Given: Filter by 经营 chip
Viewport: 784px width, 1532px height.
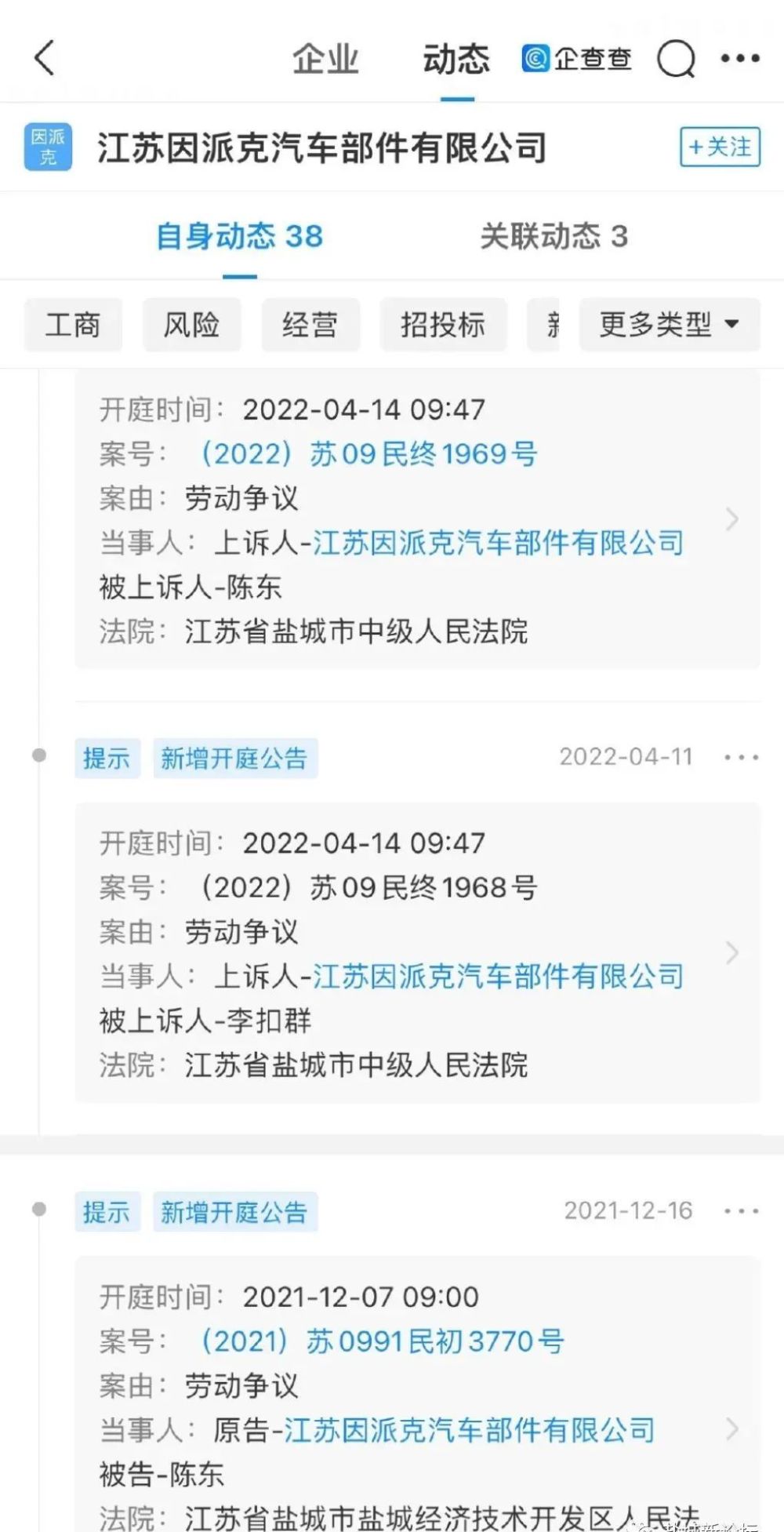Looking at the screenshot, I should (x=310, y=325).
